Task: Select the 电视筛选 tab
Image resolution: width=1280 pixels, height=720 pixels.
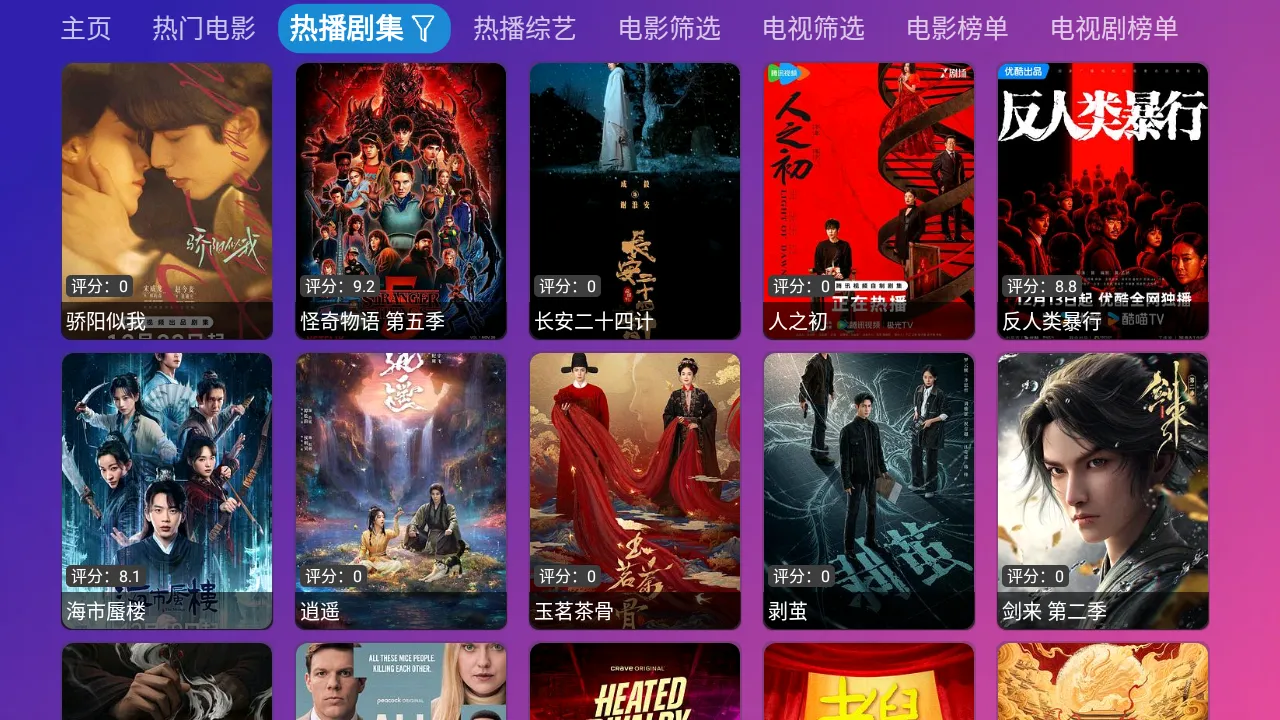Action: [813, 28]
